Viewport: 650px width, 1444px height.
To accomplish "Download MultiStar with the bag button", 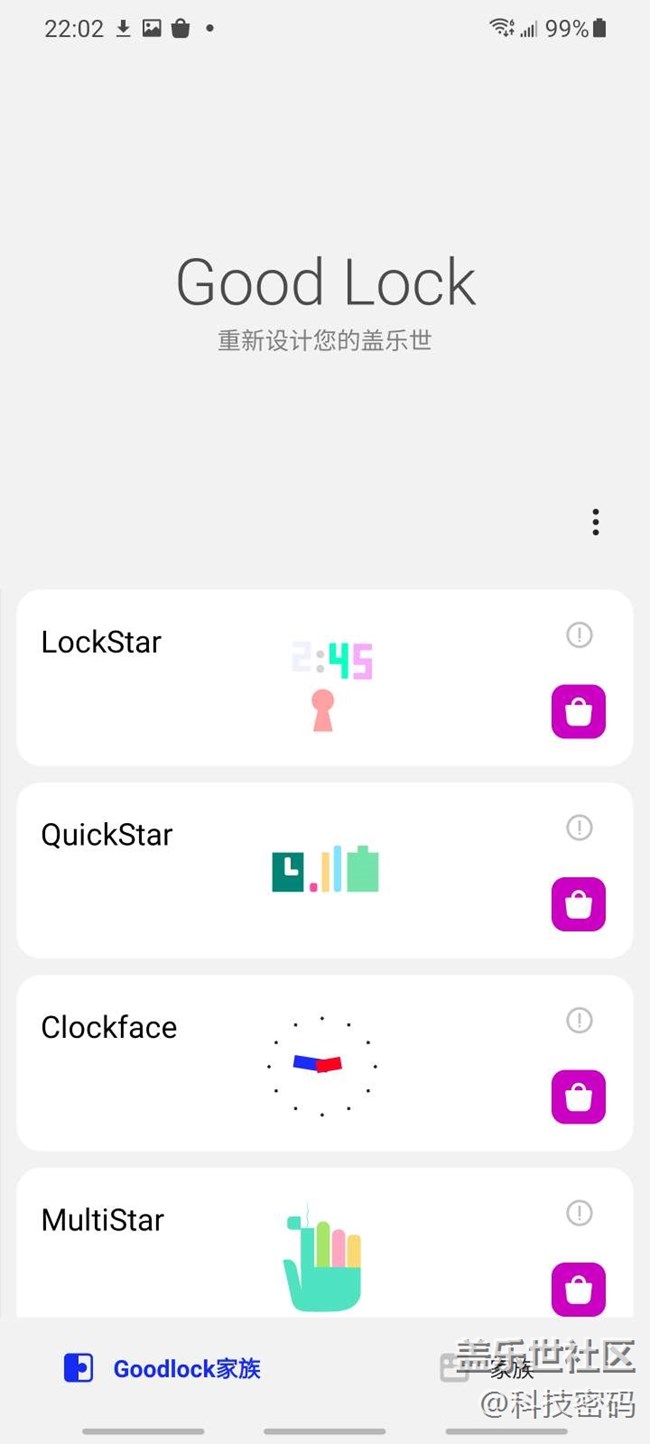I will pos(579,1290).
